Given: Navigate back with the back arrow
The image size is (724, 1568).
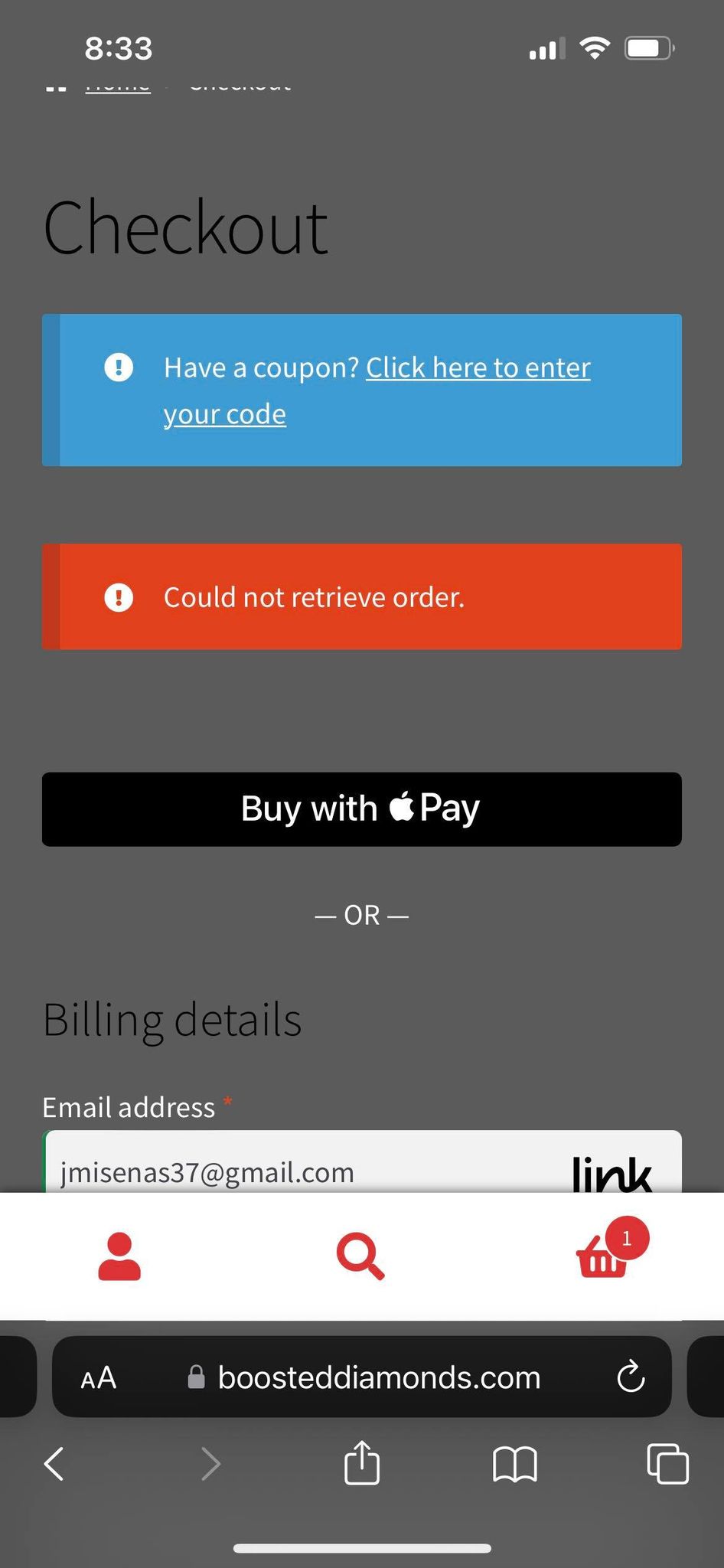Looking at the screenshot, I should [x=53, y=1462].
